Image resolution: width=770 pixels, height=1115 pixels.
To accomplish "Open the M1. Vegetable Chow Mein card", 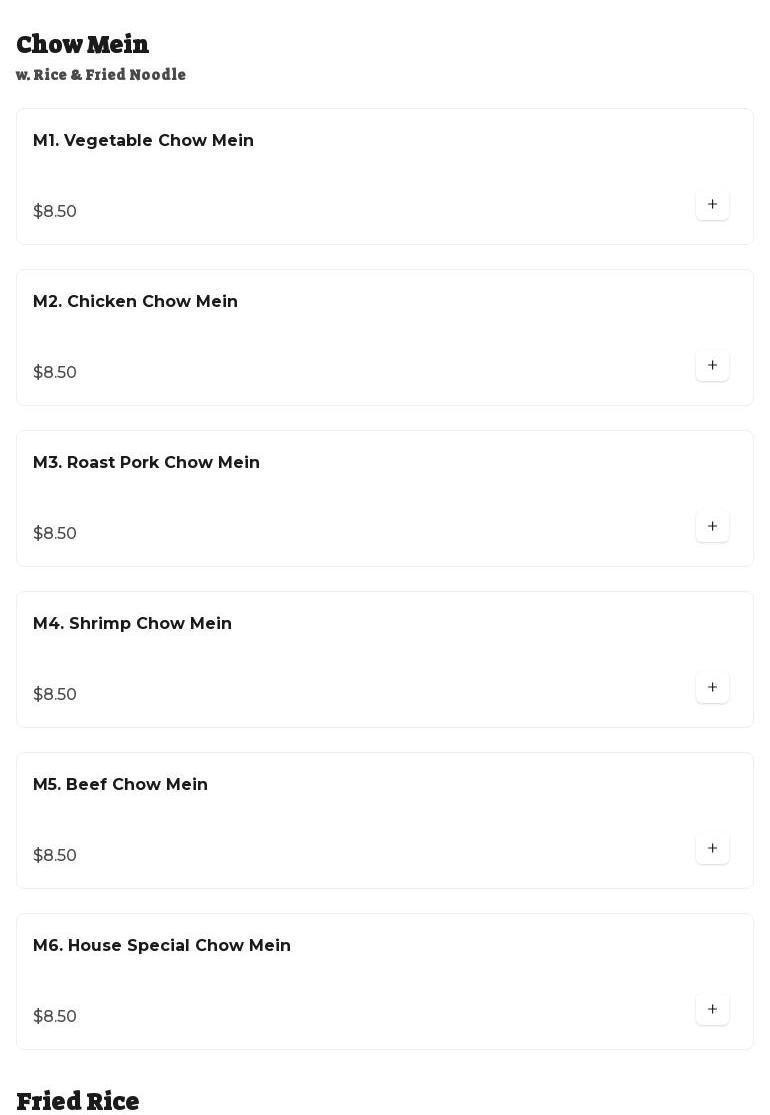I will tap(143, 141).
